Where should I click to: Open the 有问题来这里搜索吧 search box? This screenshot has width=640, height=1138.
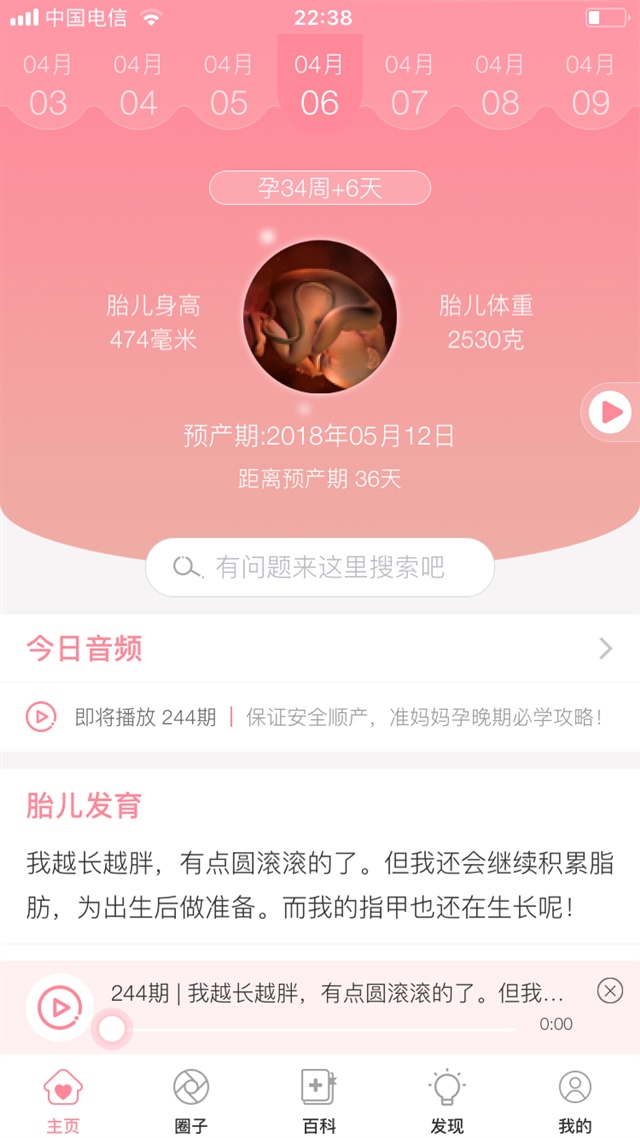coord(320,568)
